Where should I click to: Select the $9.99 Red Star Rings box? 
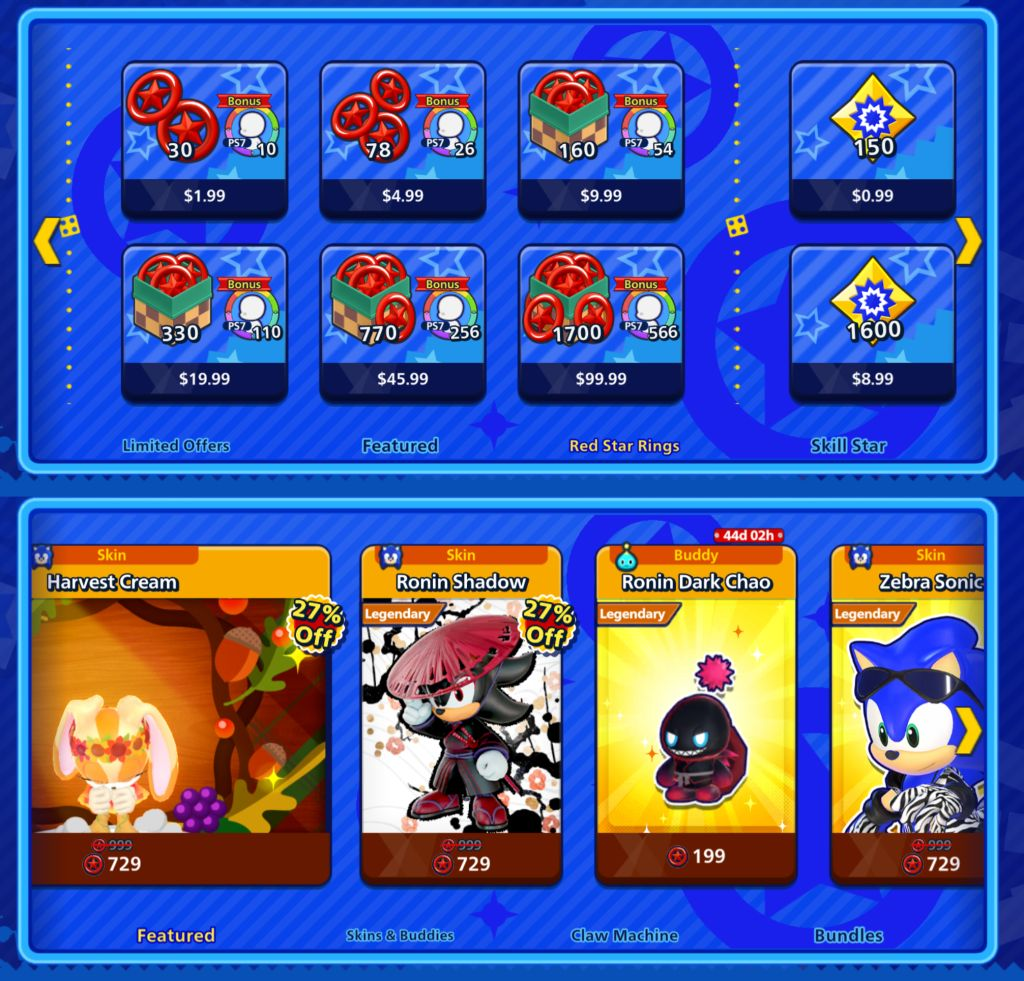[601, 140]
